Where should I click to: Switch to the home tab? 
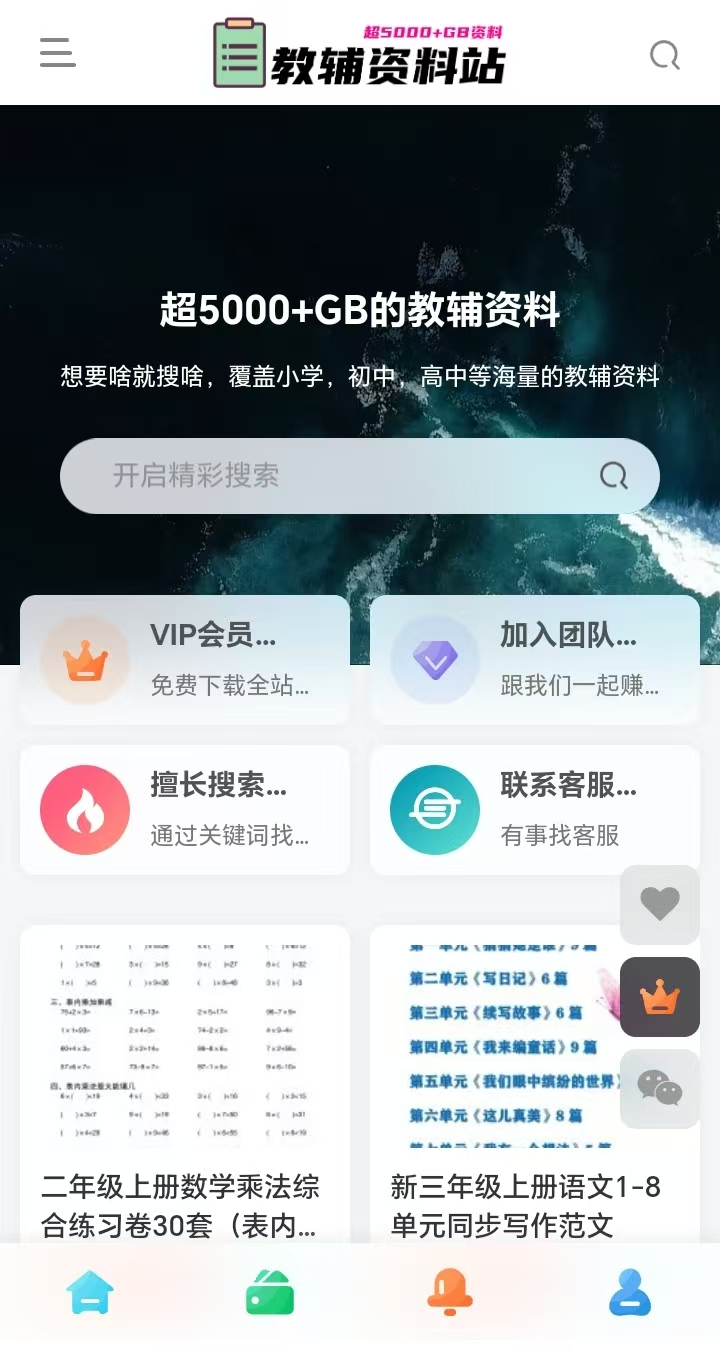pos(90,1292)
